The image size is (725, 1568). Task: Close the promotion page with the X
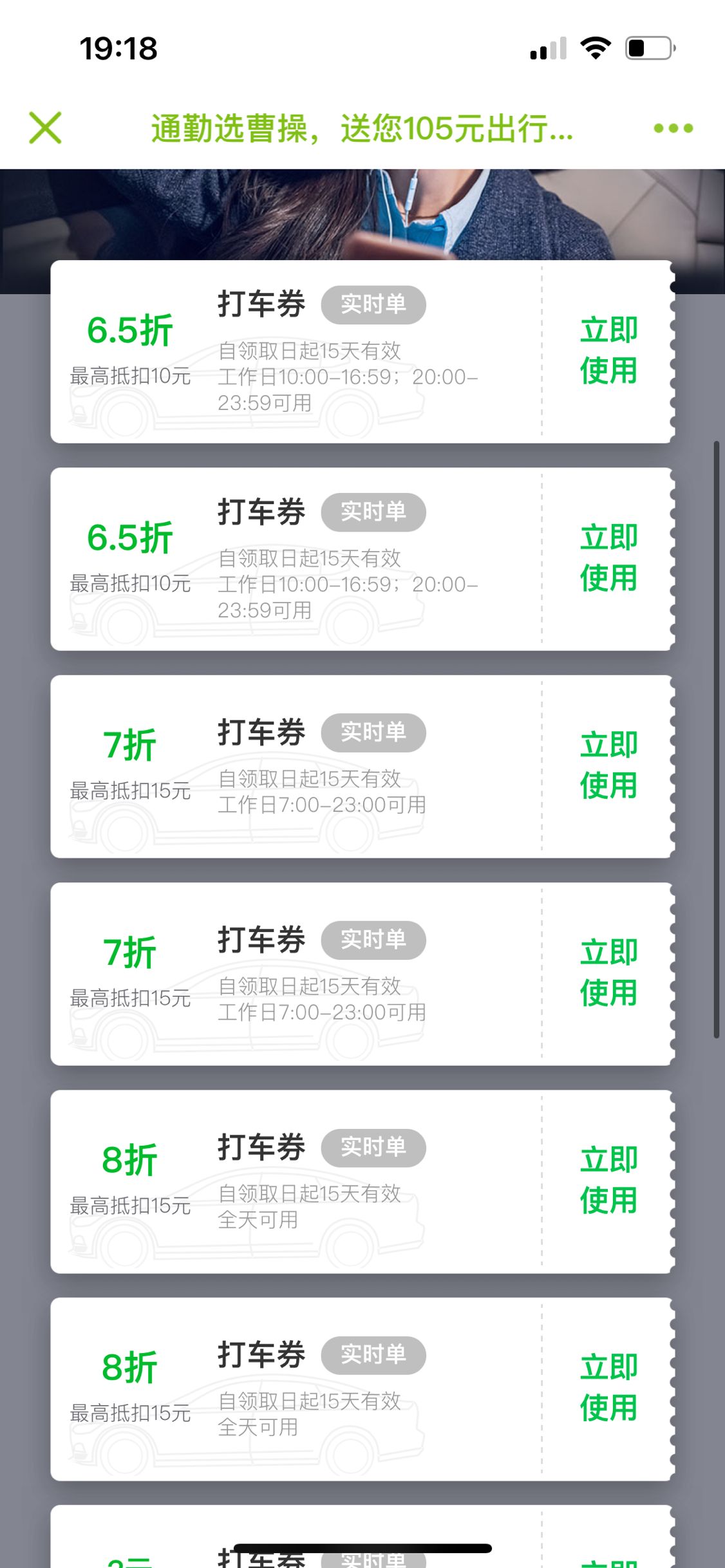(45, 127)
